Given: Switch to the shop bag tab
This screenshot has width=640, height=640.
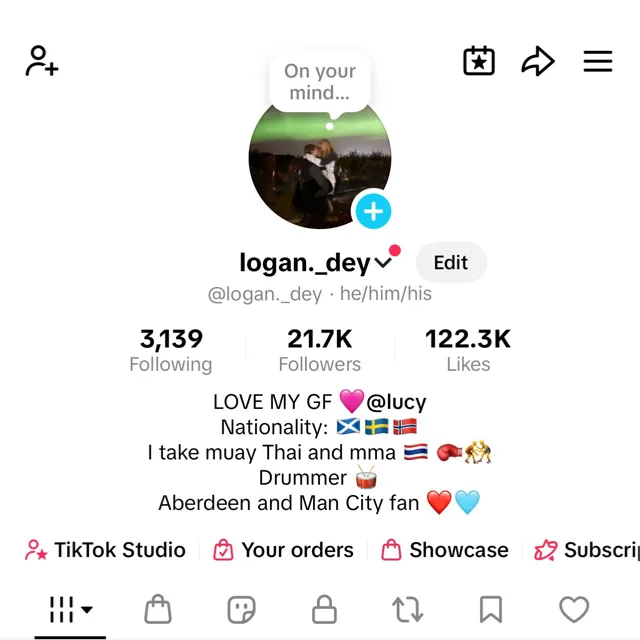Looking at the screenshot, I should pyautogui.click(x=157, y=608).
